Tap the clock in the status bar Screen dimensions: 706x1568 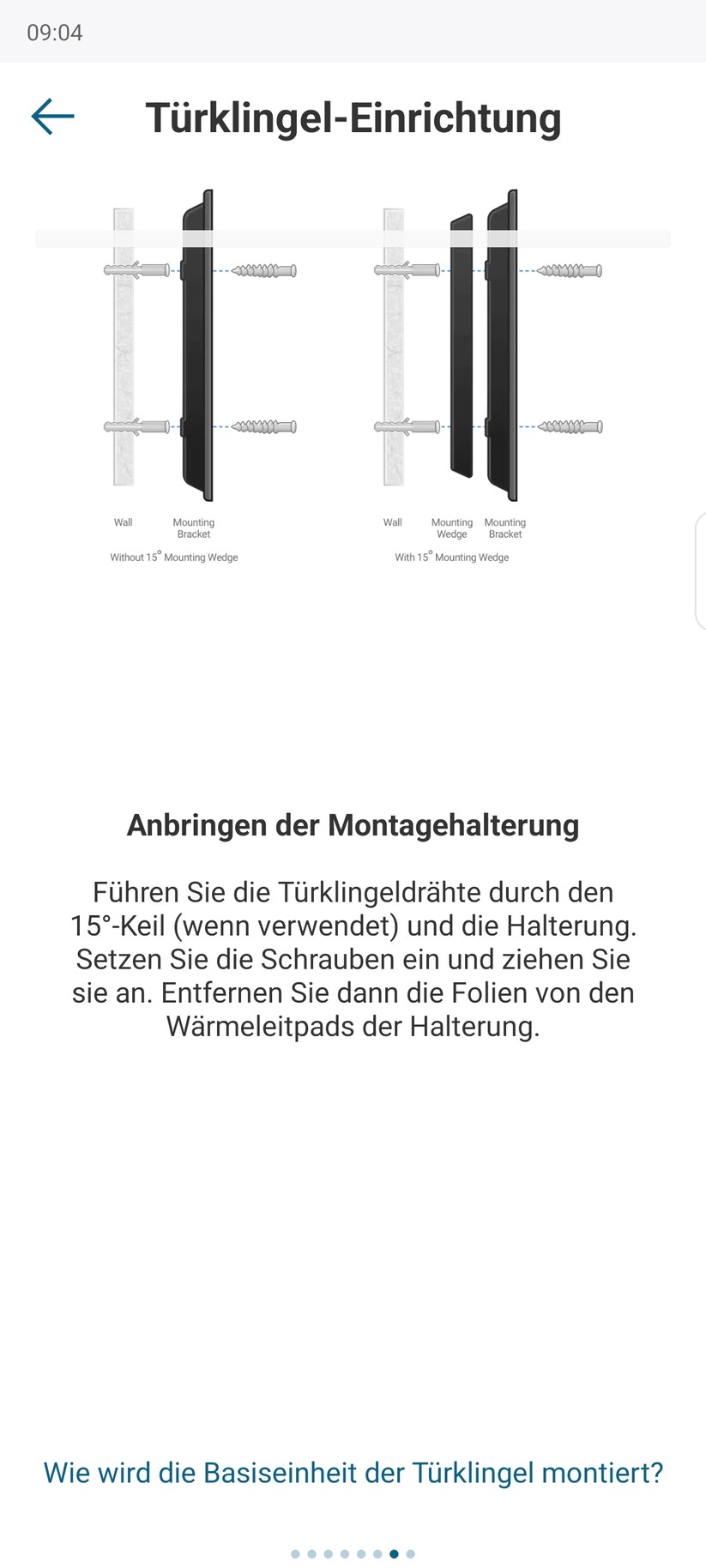tap(55, 33)
